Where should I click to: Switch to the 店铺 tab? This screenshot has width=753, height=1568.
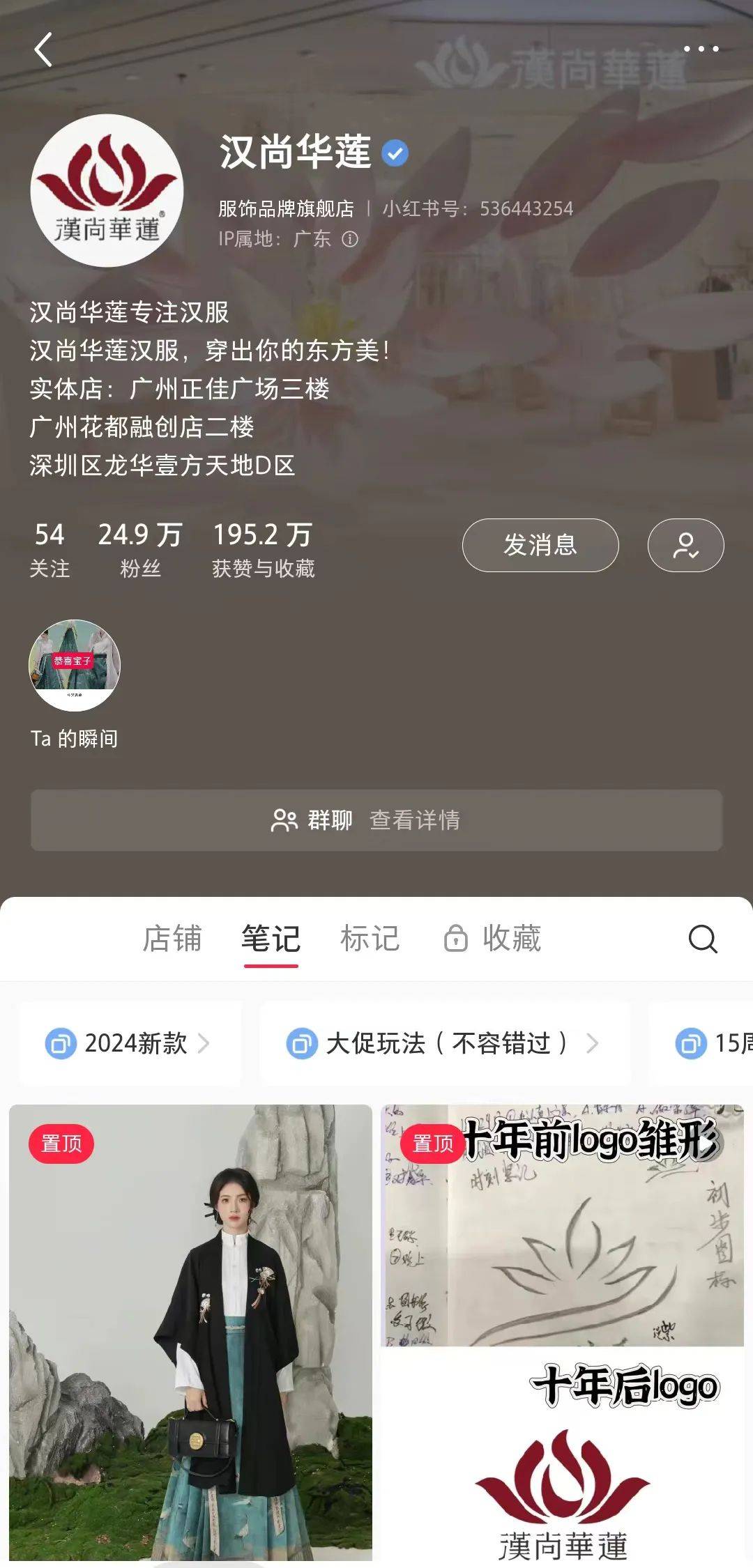pyautogui.click(x=172, y=939)
